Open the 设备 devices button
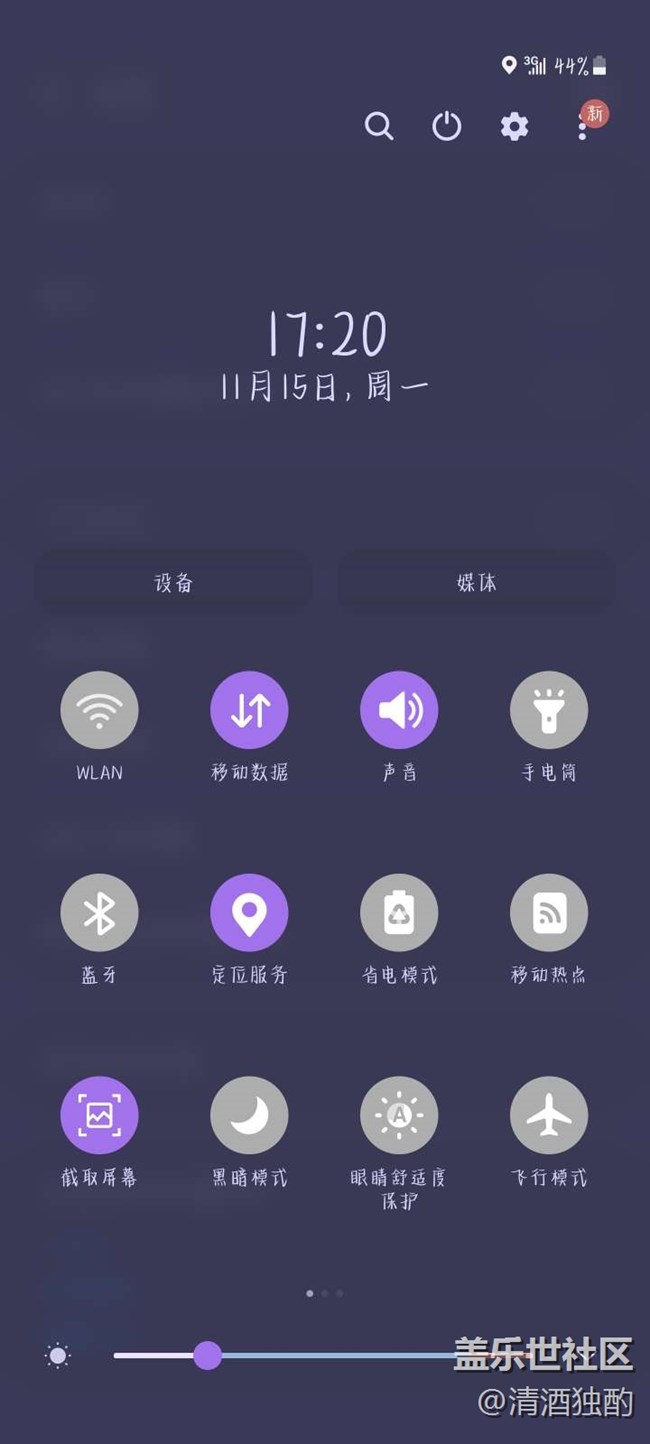Screen dimensions: 650x1444 (174, 583)
